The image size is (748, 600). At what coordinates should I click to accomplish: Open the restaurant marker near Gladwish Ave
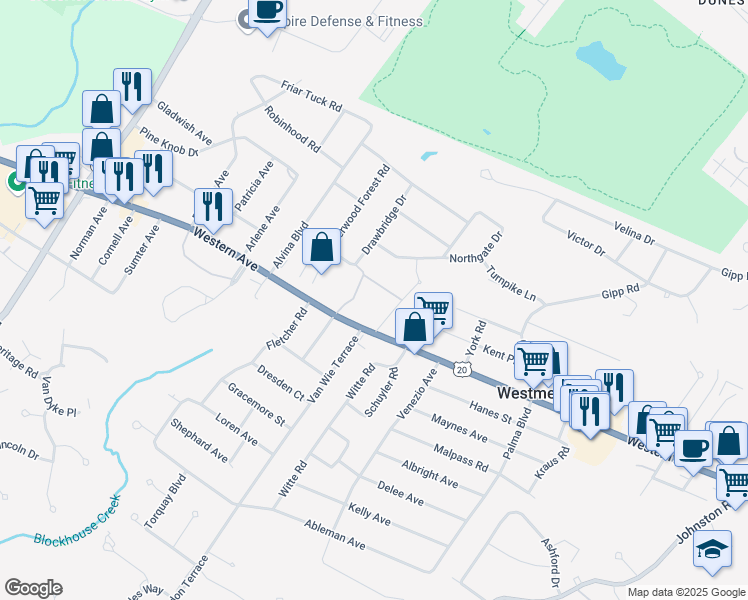(x=132, y=87)
